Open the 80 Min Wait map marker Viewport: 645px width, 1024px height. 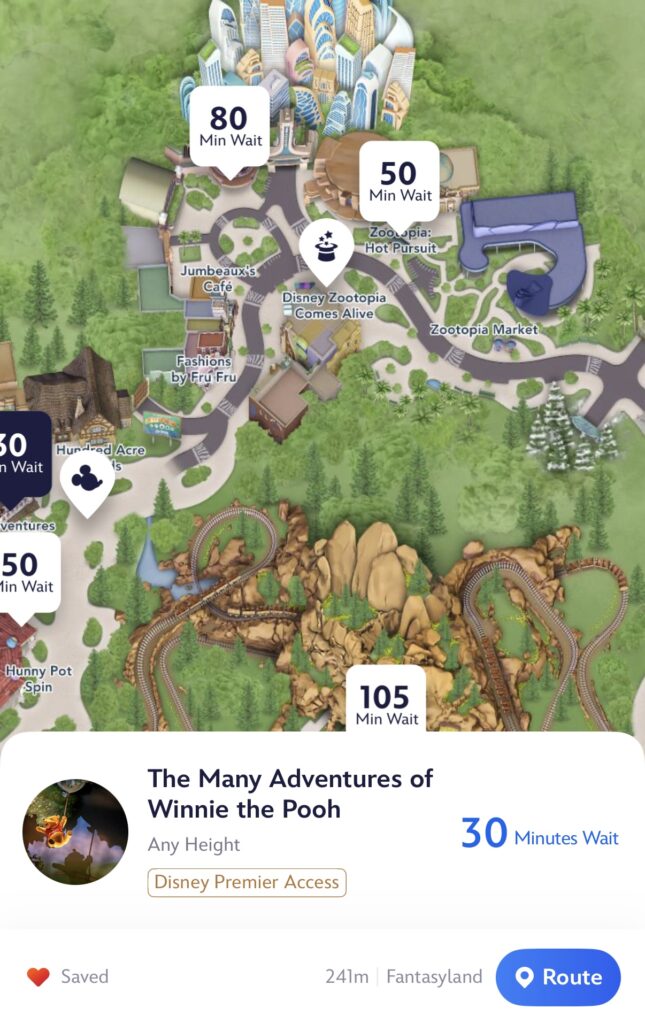tap(230, 128)
